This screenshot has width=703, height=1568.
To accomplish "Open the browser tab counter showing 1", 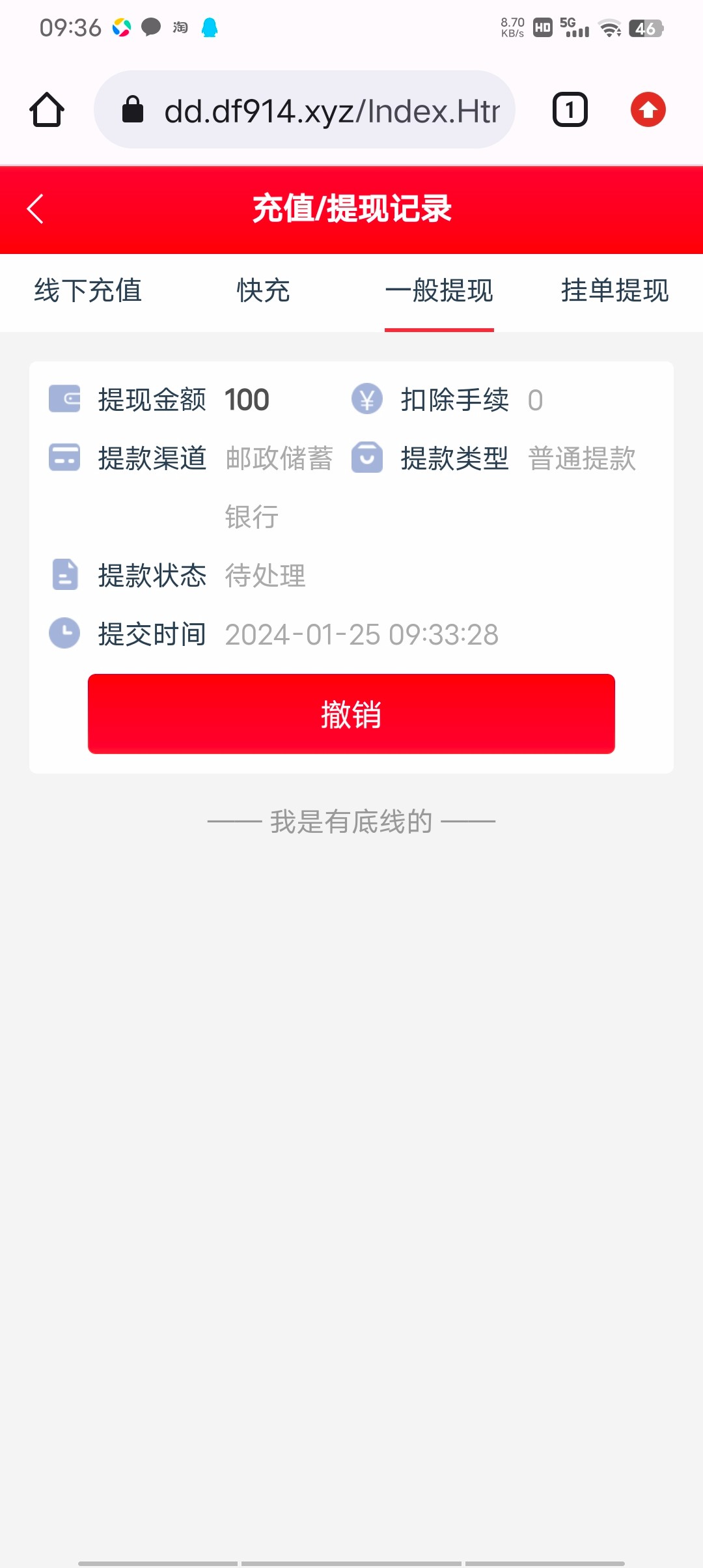I will [570, 109].
